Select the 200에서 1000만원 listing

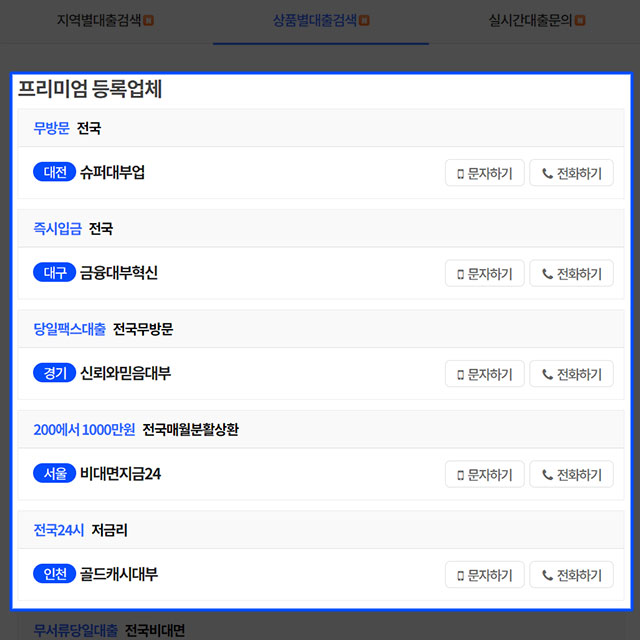coord(136,430)
